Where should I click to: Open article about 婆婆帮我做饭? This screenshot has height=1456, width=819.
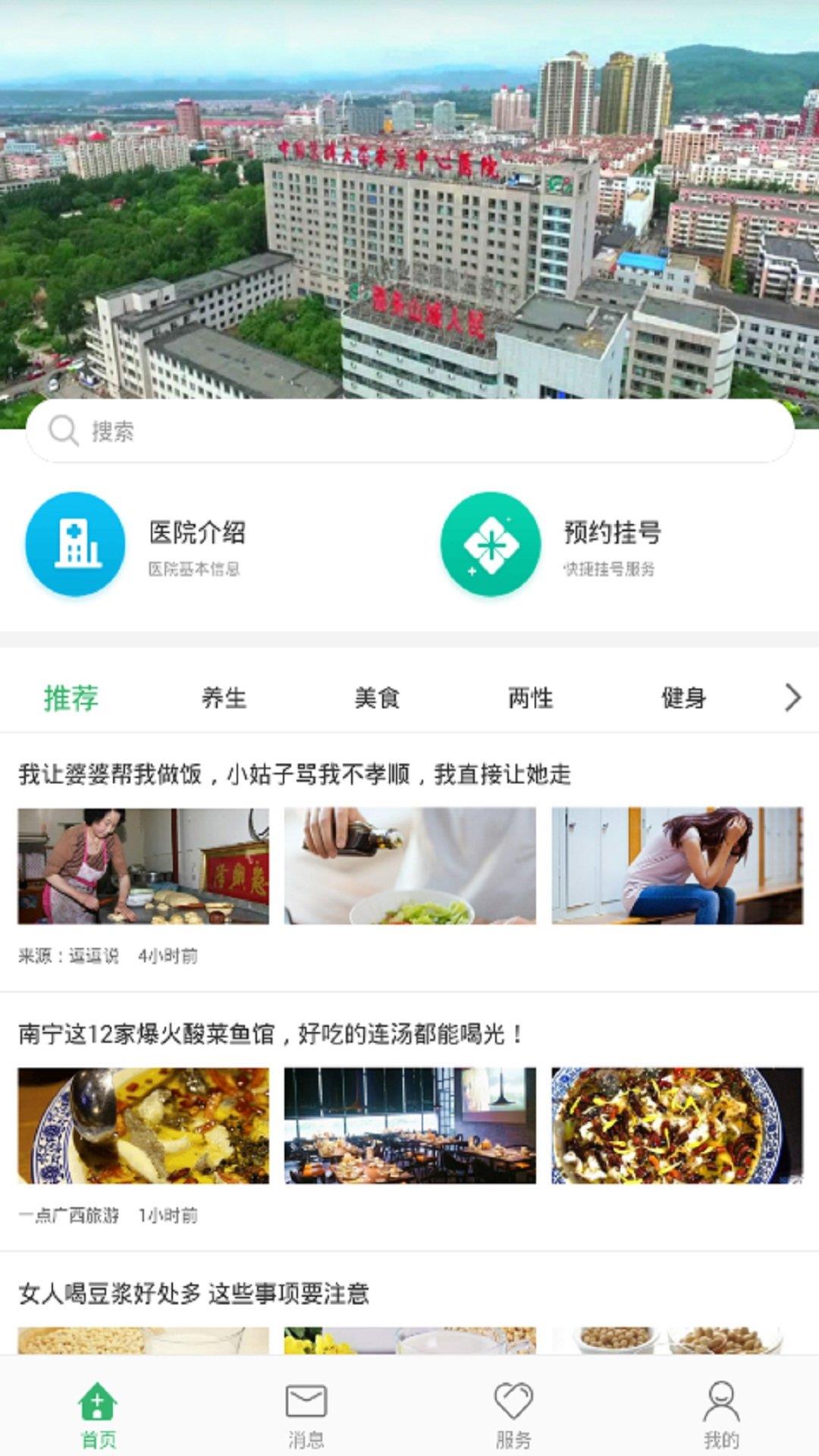coord(294,774)
